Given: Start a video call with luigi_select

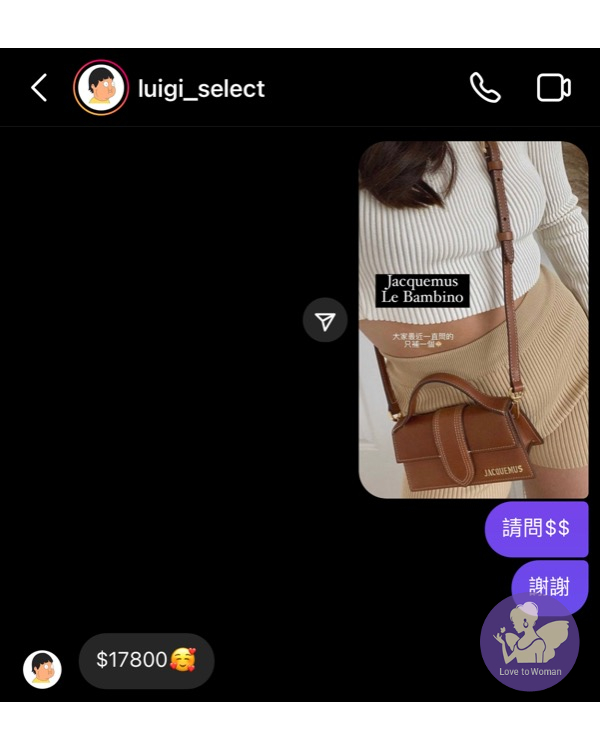Looking at the screenshot, I should click(553, 88).
